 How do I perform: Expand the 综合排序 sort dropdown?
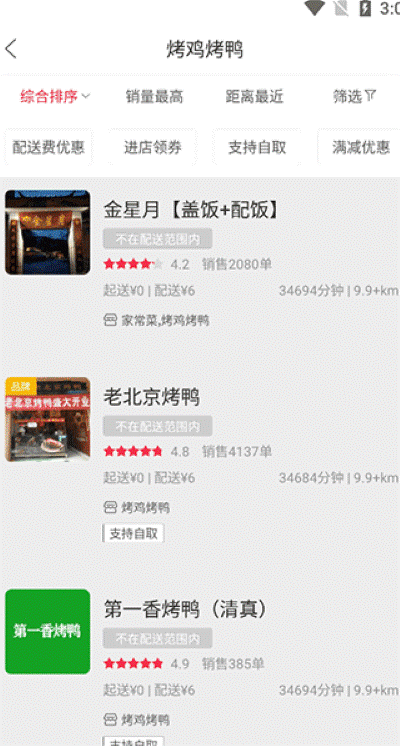55,97
